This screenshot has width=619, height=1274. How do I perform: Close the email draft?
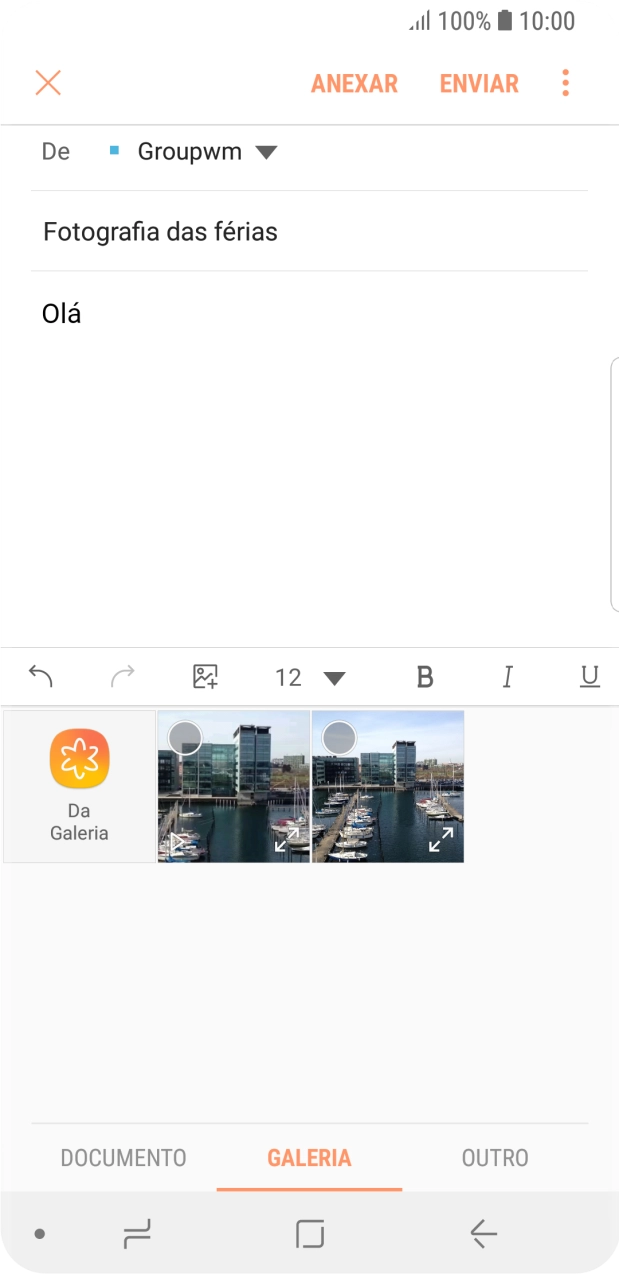(x=48, y=83)
